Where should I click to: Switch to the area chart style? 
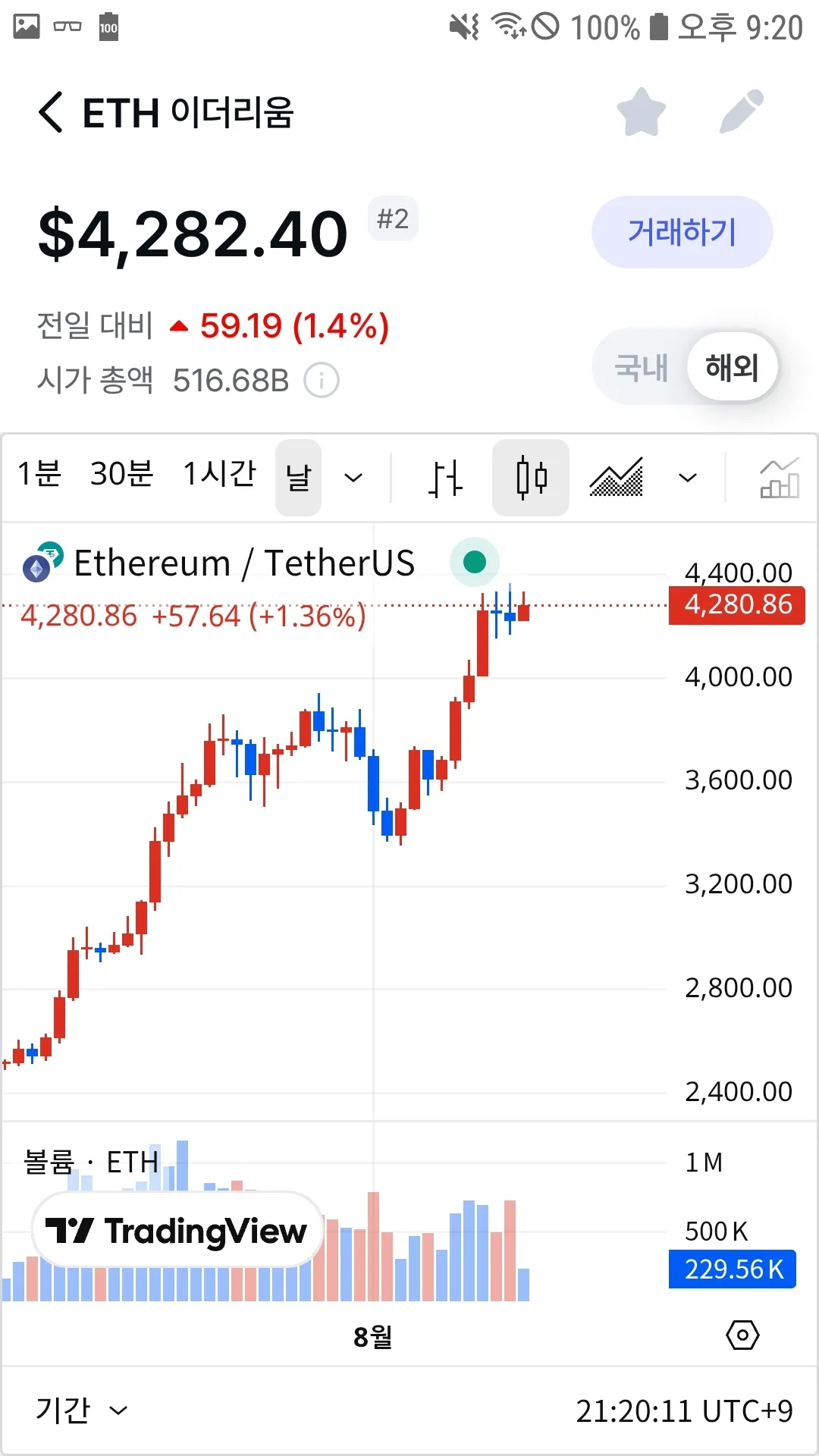pos(617,478)
